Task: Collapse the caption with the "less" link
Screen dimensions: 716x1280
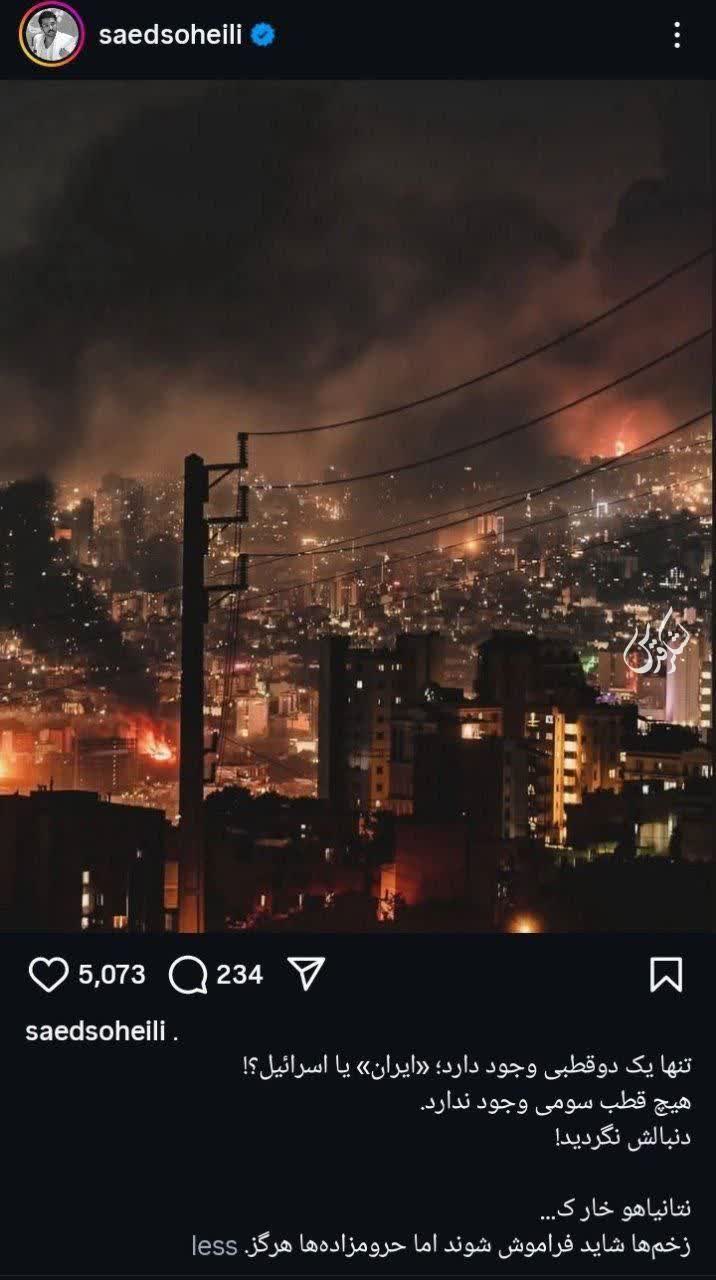Action: pos(214,1245)
